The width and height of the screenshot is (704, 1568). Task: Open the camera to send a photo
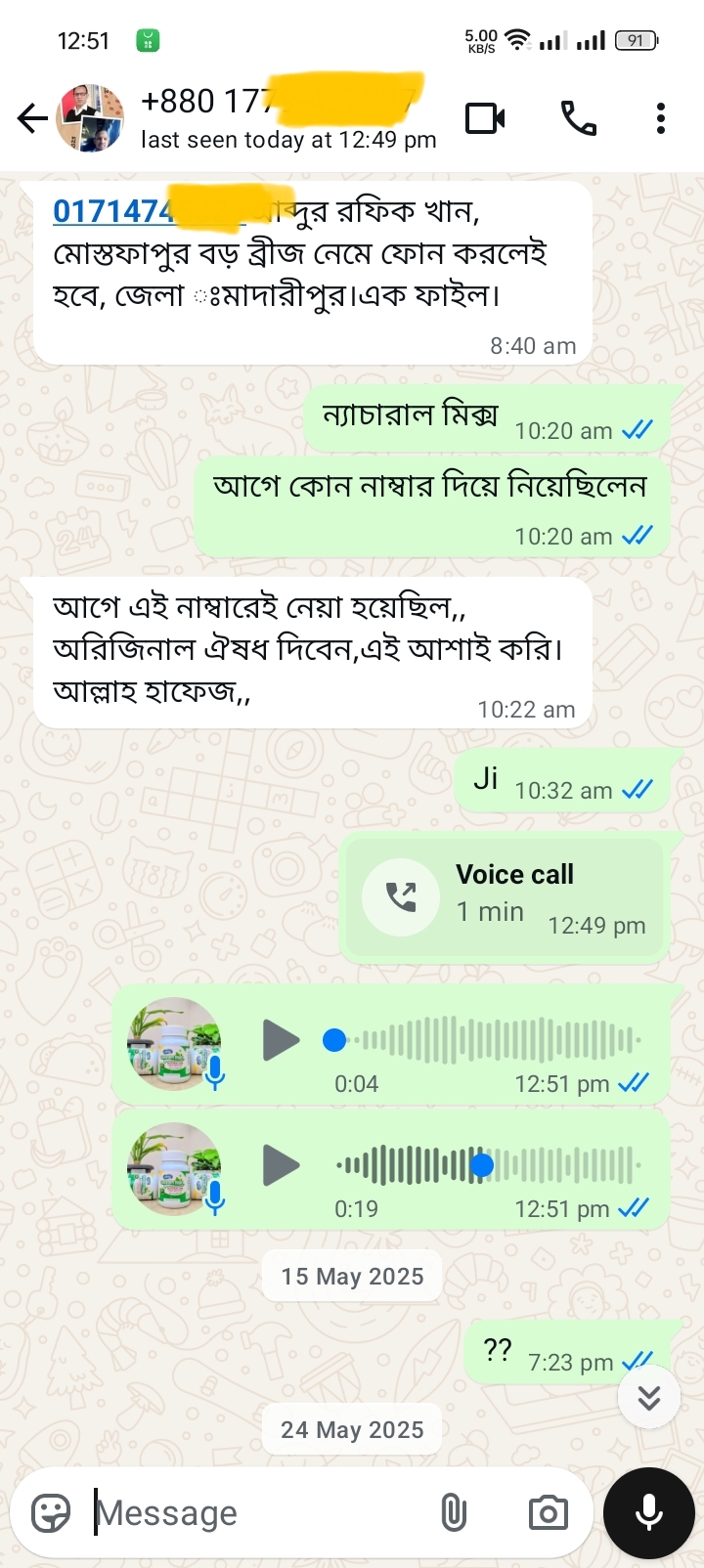tap(548, 1513)
